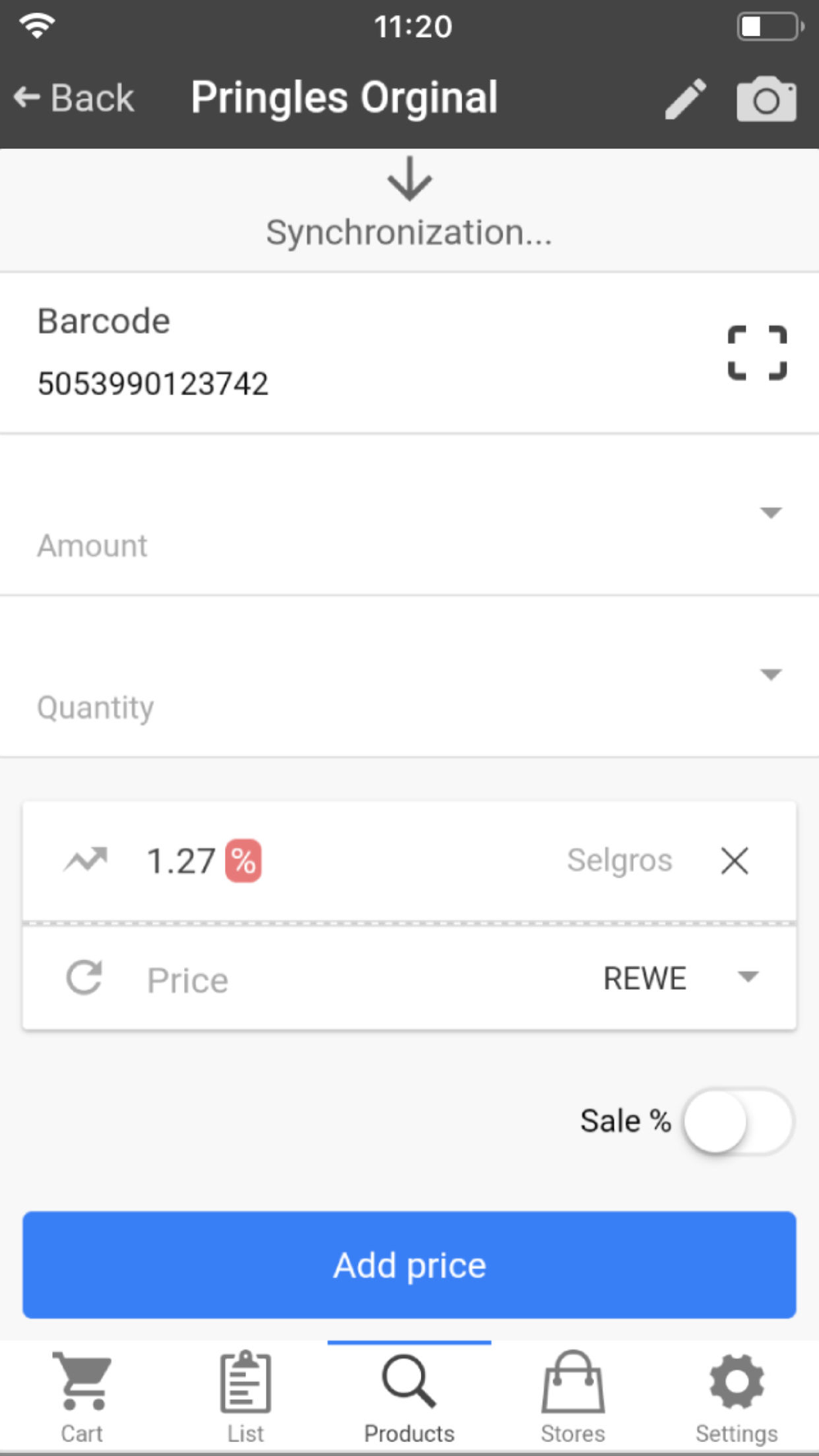Scan a barcode using the scanner icon
Image resolution: width=819 pixels, height=1456 pixels.
pyautogui.click(x=757, y=353)
